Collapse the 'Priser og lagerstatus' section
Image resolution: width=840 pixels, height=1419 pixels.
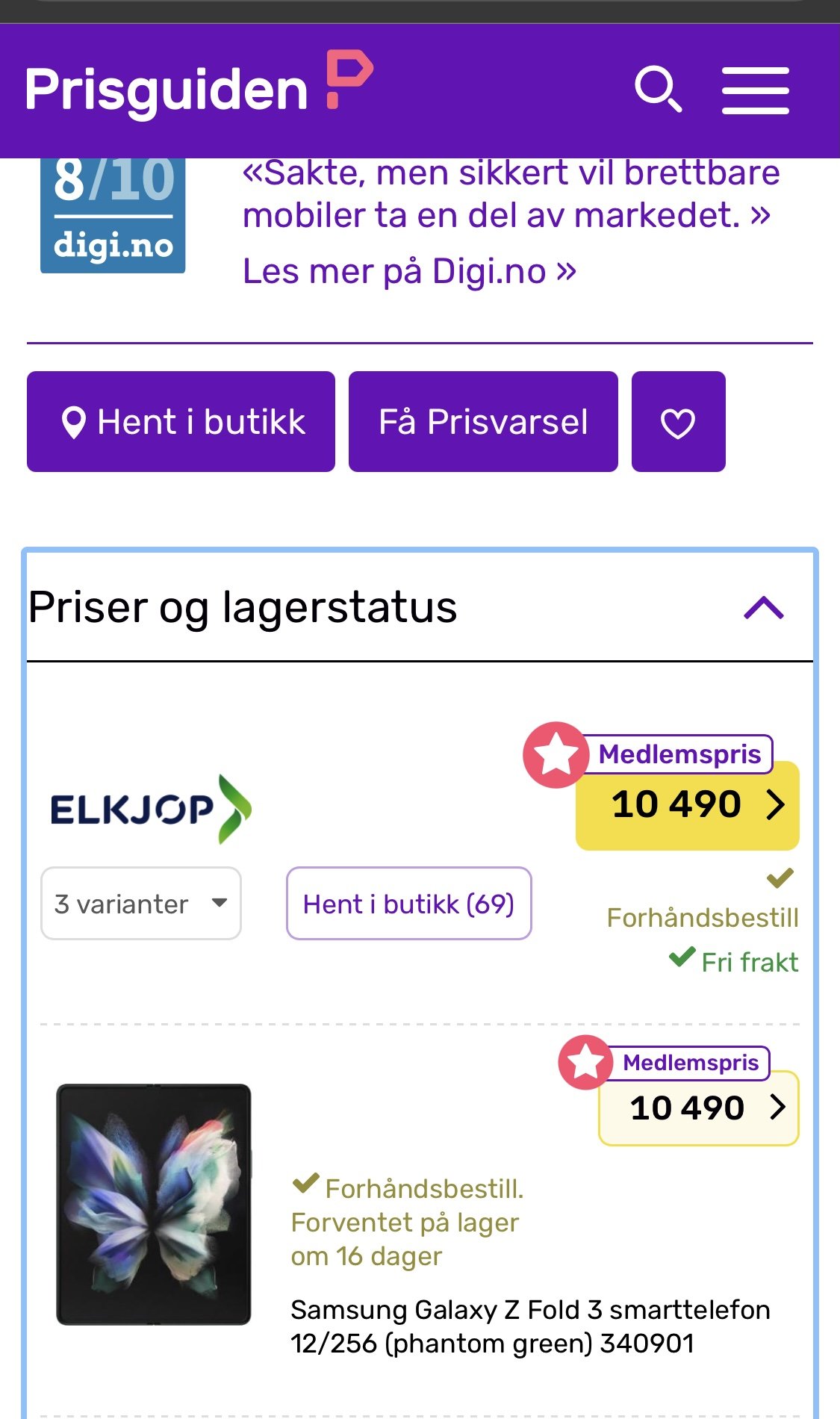pyautogui.click(x=764, y=608)
